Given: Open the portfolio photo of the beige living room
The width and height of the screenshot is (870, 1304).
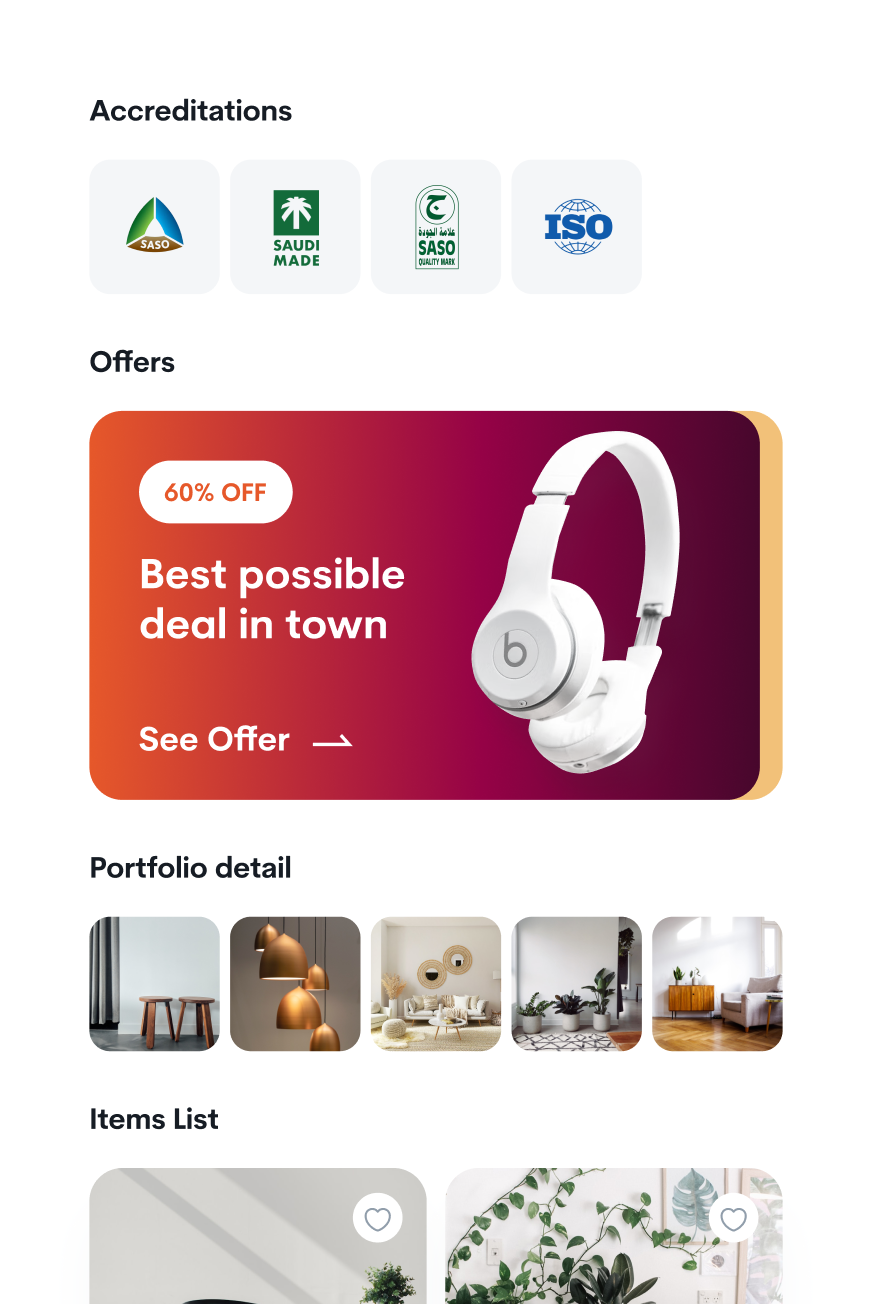Looking at the screenshot, I should pyautogui.click(x=436, y=984).
